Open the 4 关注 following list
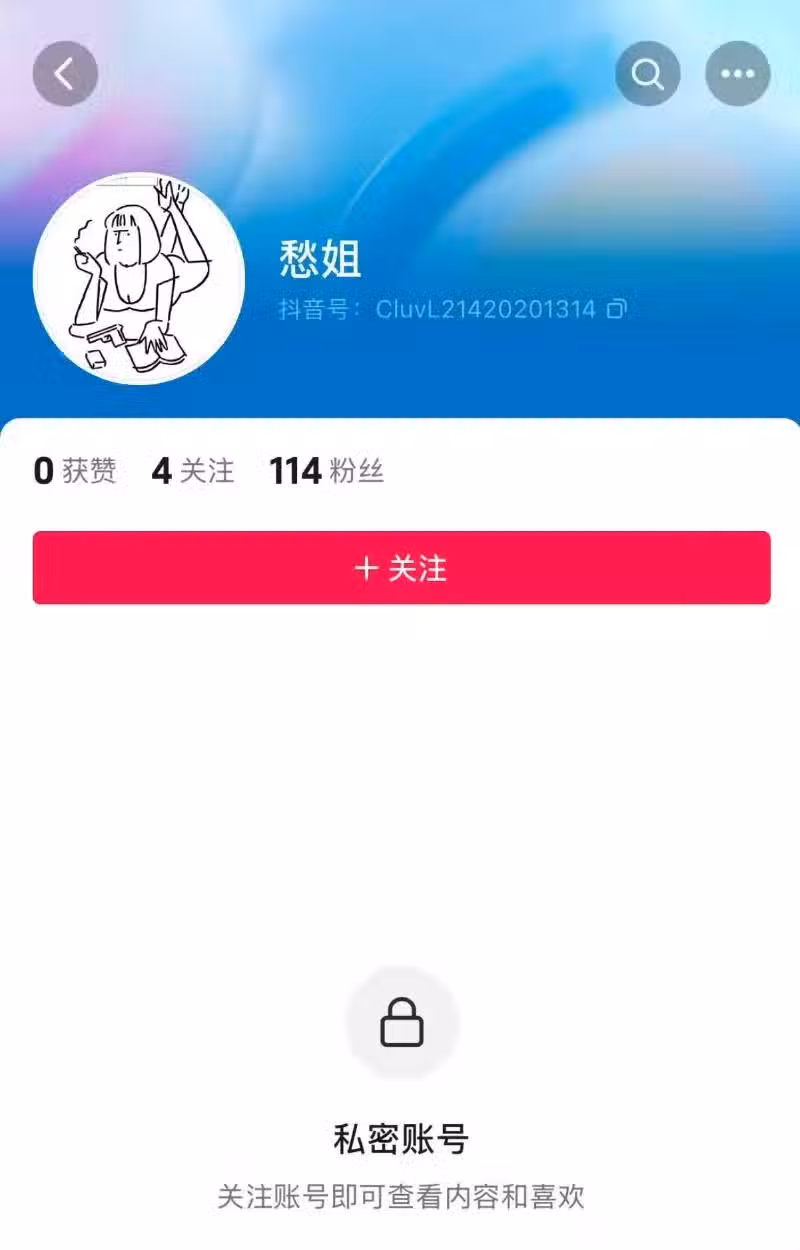The width and height of the screenshot is (800, 1250). (x=193, y=471)
